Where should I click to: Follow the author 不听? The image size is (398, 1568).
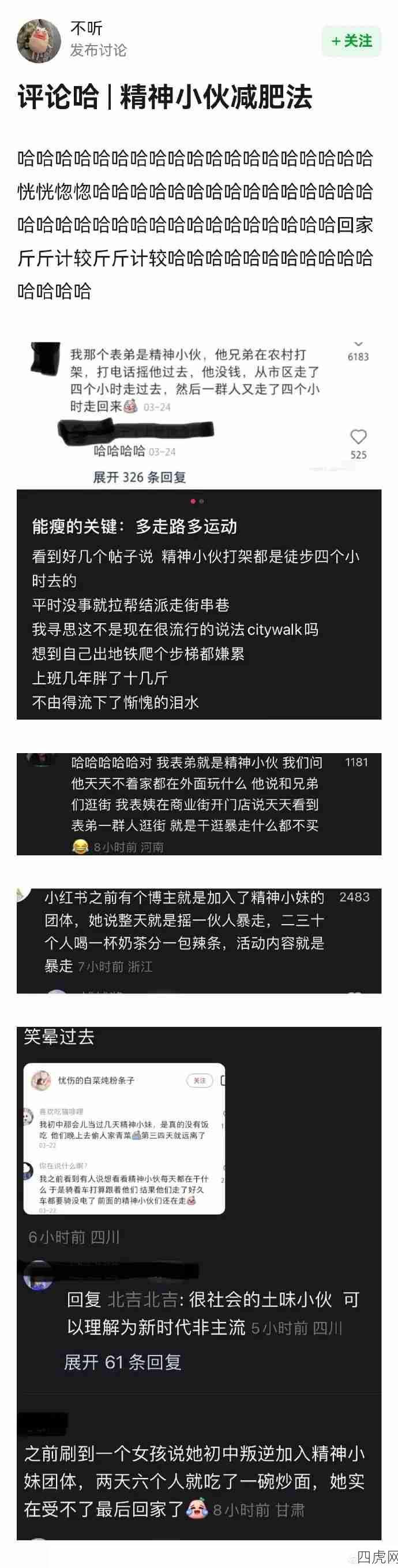(351, 41)
